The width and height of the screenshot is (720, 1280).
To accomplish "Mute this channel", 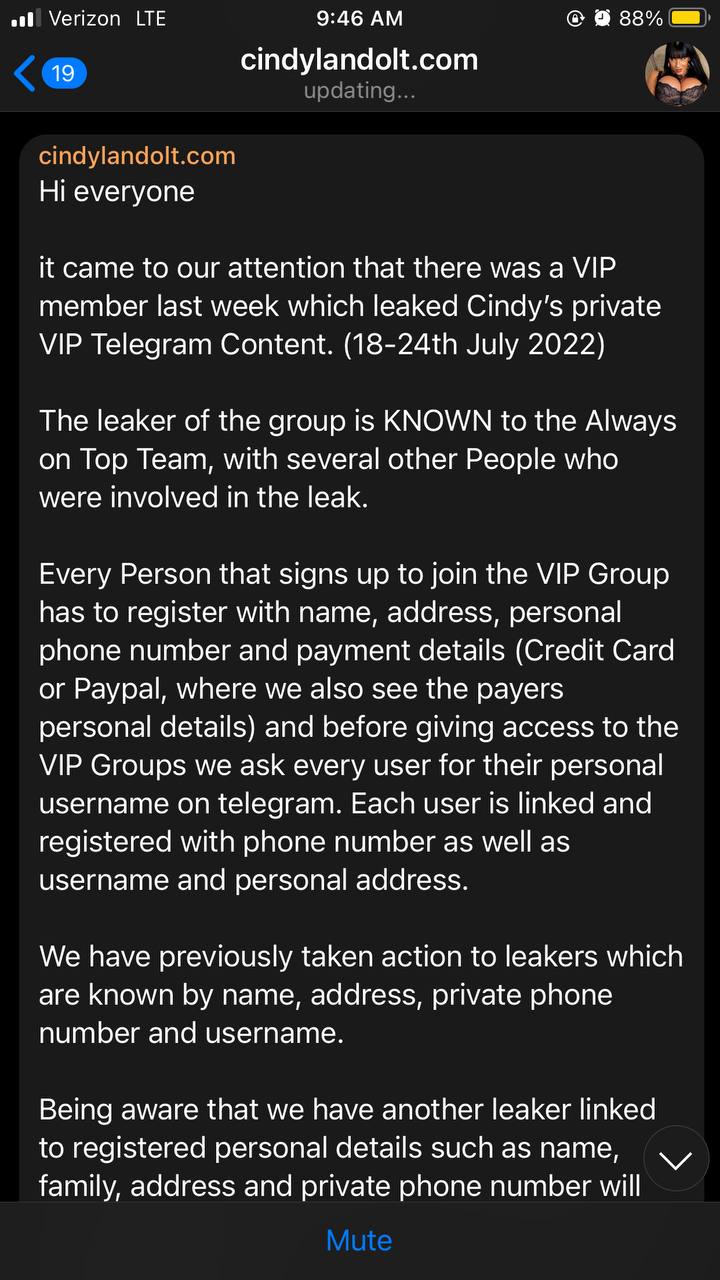I will coord(359,1240).
